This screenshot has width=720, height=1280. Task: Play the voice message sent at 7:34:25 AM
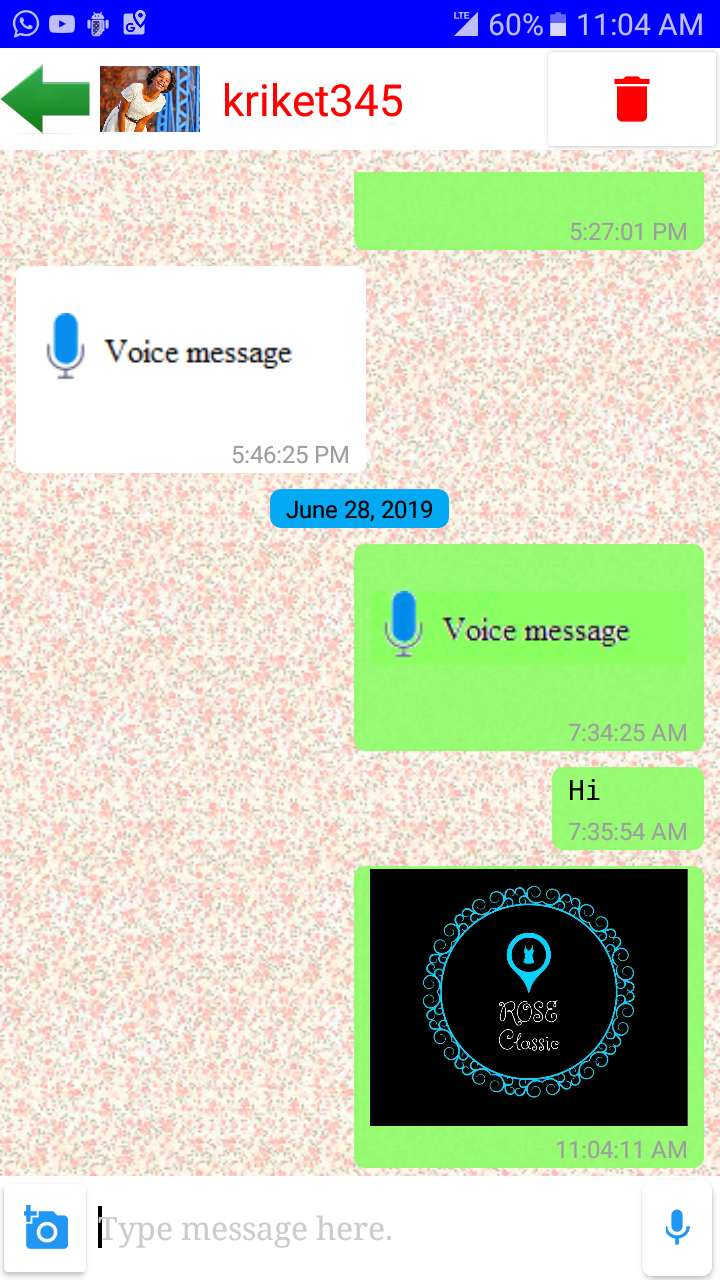tap(529, 628)
